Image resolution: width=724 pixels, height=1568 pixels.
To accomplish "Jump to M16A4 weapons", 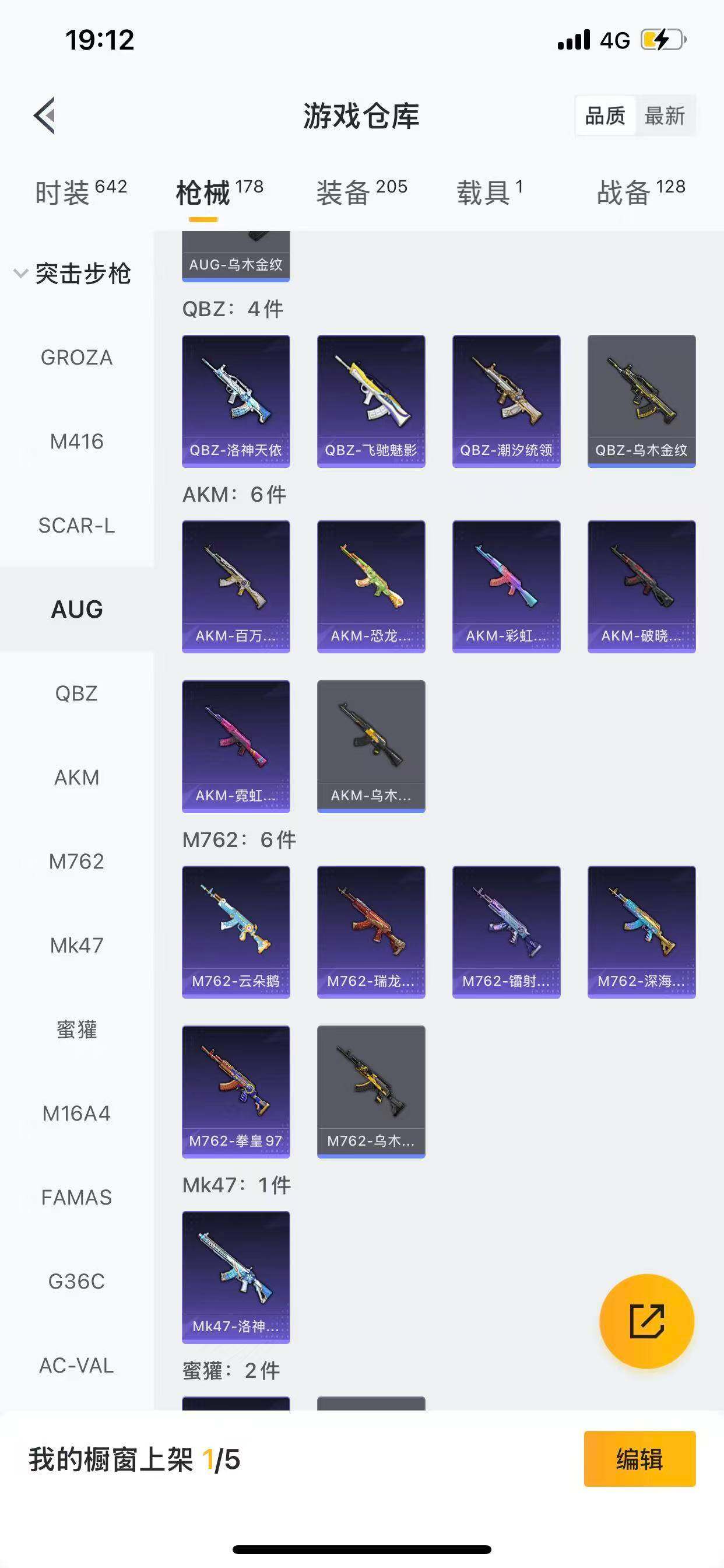I will click(x=77, y=1114).
